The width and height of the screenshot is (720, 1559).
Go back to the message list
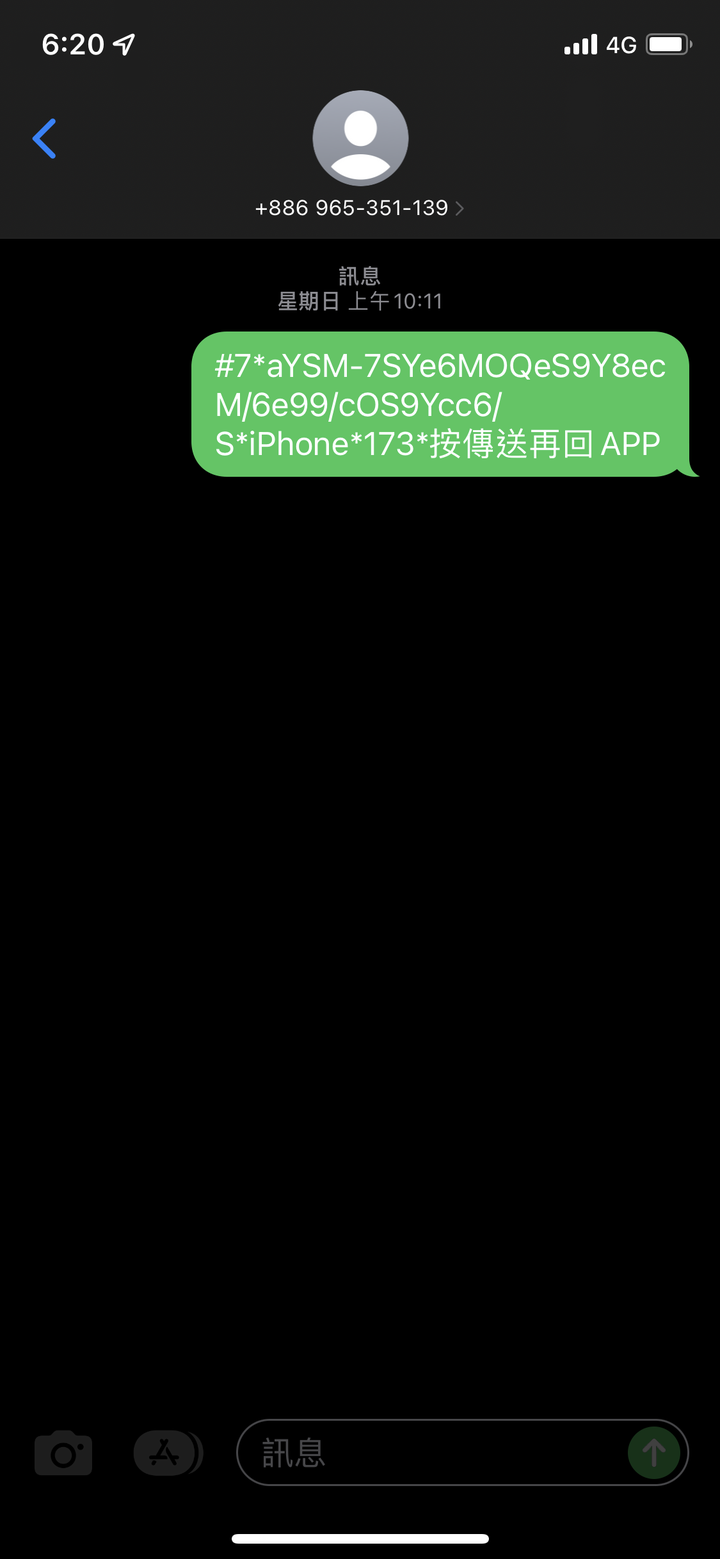pyautogui.click(x=44, y=139)
